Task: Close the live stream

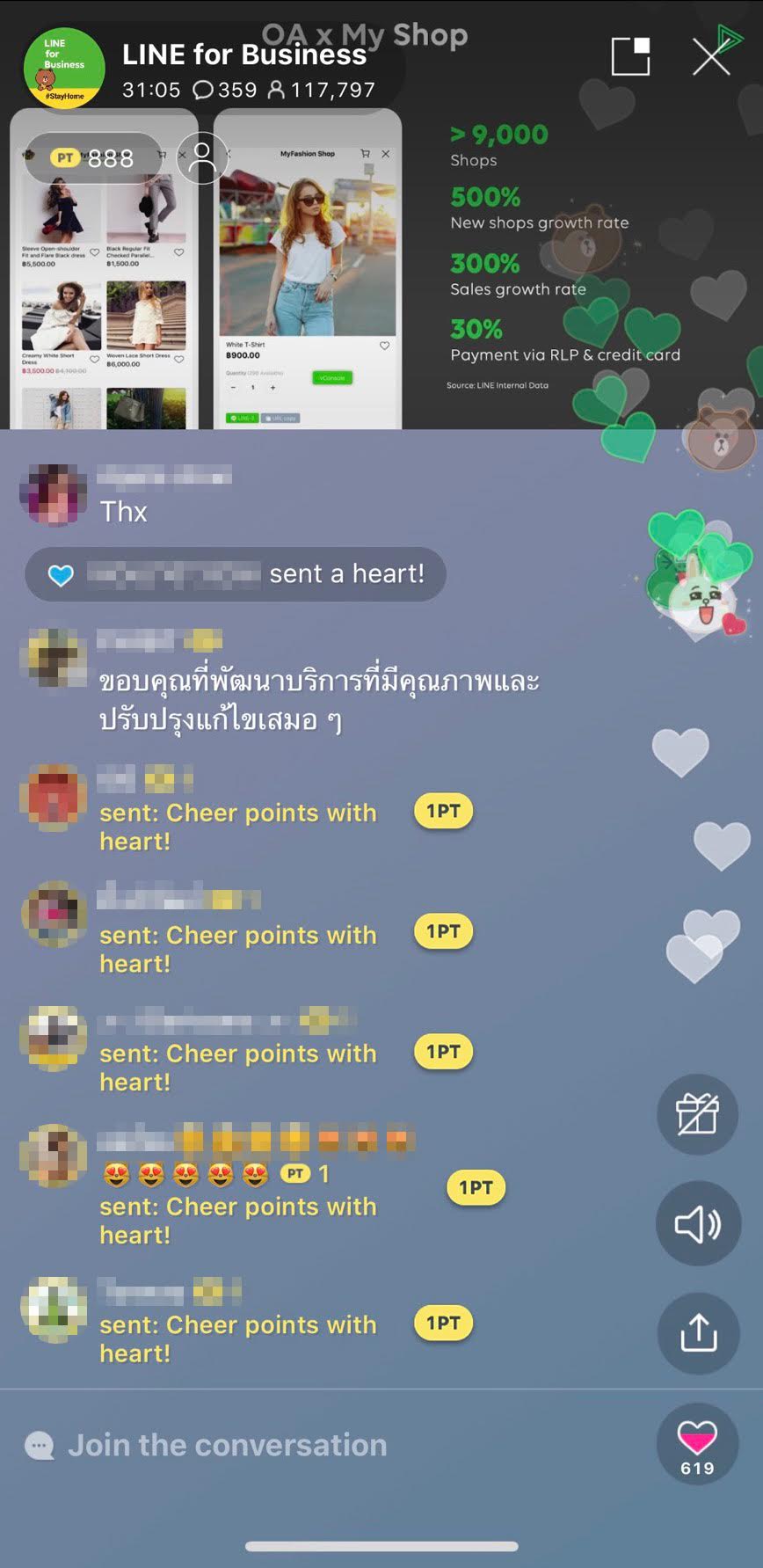Action: tap(711, 58)
